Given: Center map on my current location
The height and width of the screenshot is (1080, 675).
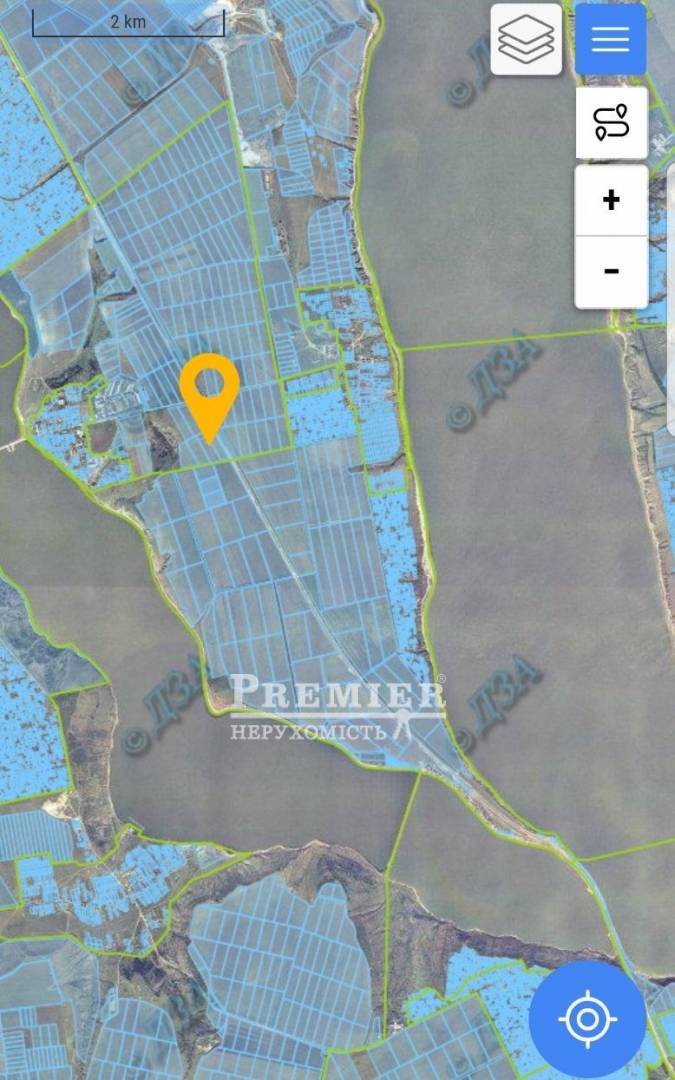Looking at the screenshot, I should pos(587,1019).
